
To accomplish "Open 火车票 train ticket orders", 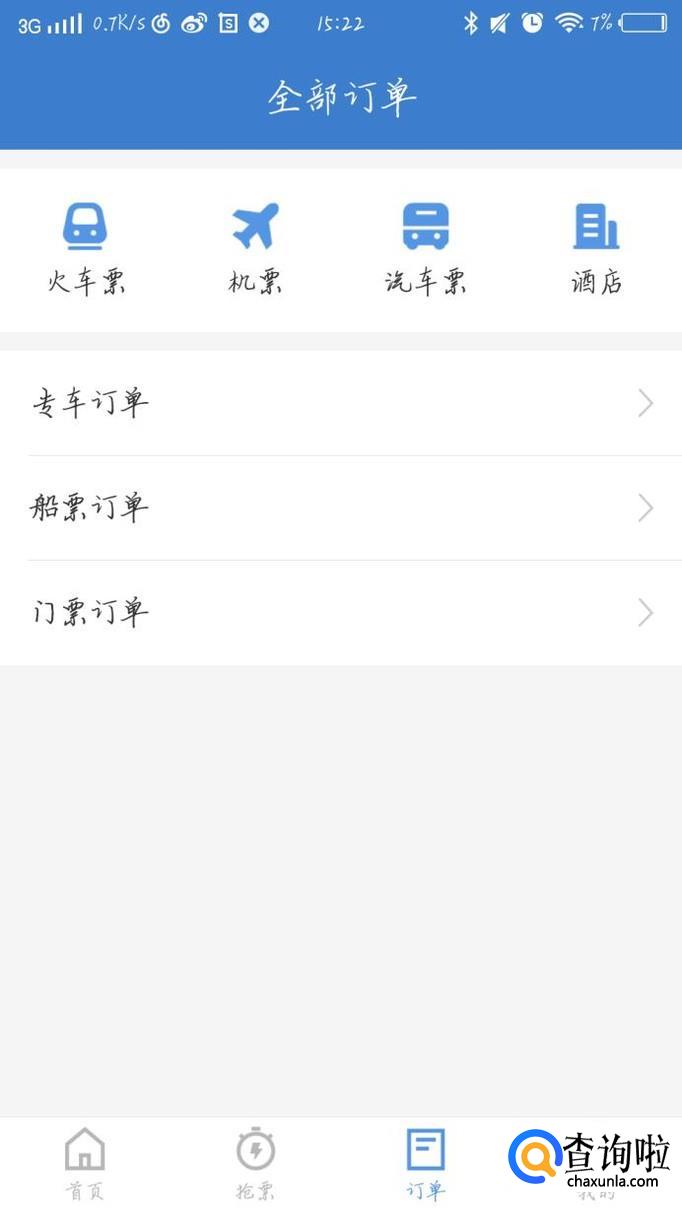I will pyautogui.click(x=85, y=247).
